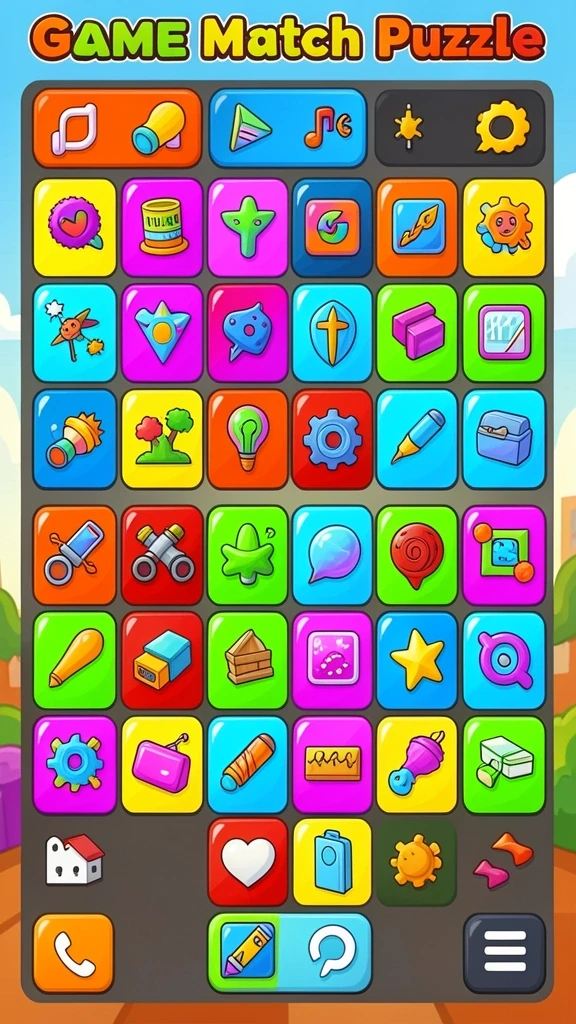Tap the circular refresh arrow button
Viewport: 576px width, 1024px height.
(332, 951)
